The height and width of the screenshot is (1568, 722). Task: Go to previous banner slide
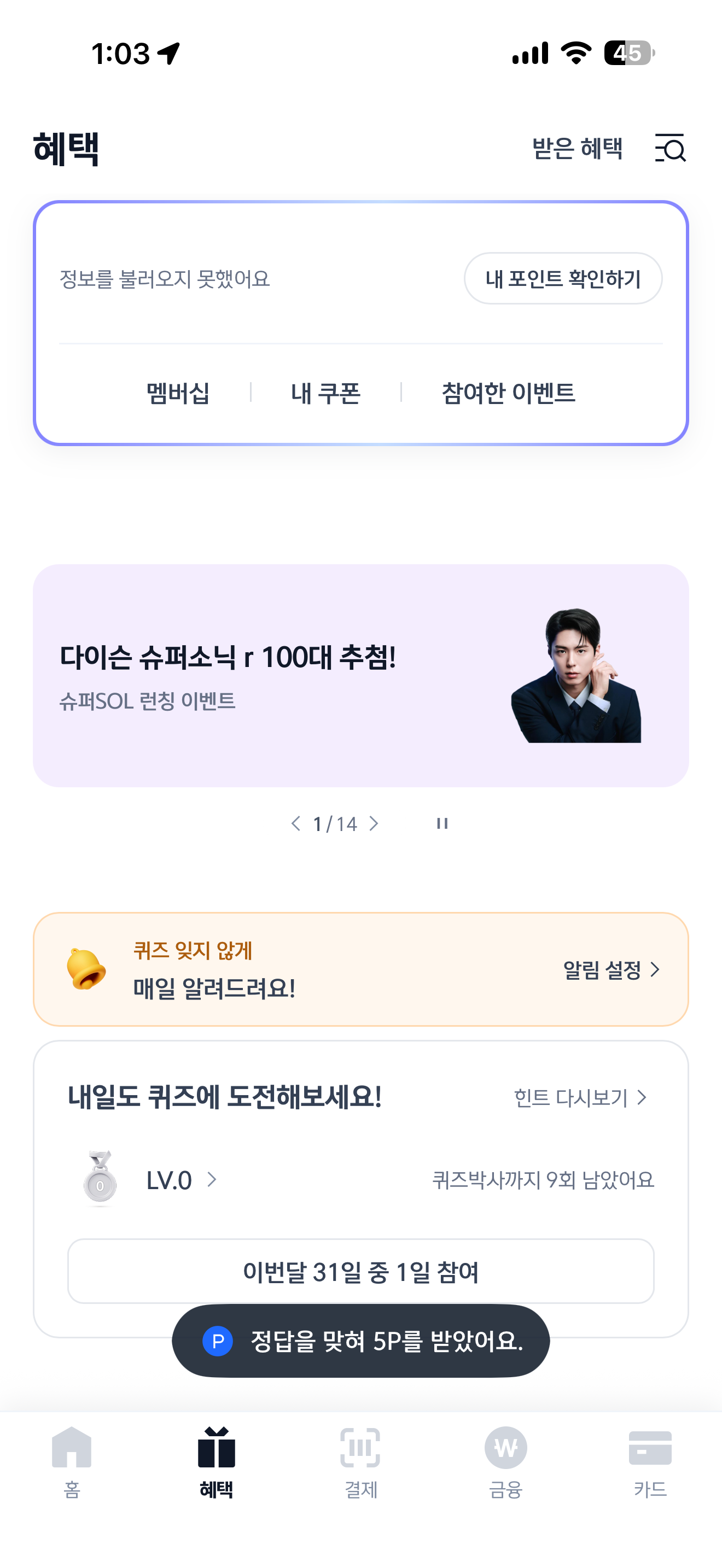tap(296, 823)
